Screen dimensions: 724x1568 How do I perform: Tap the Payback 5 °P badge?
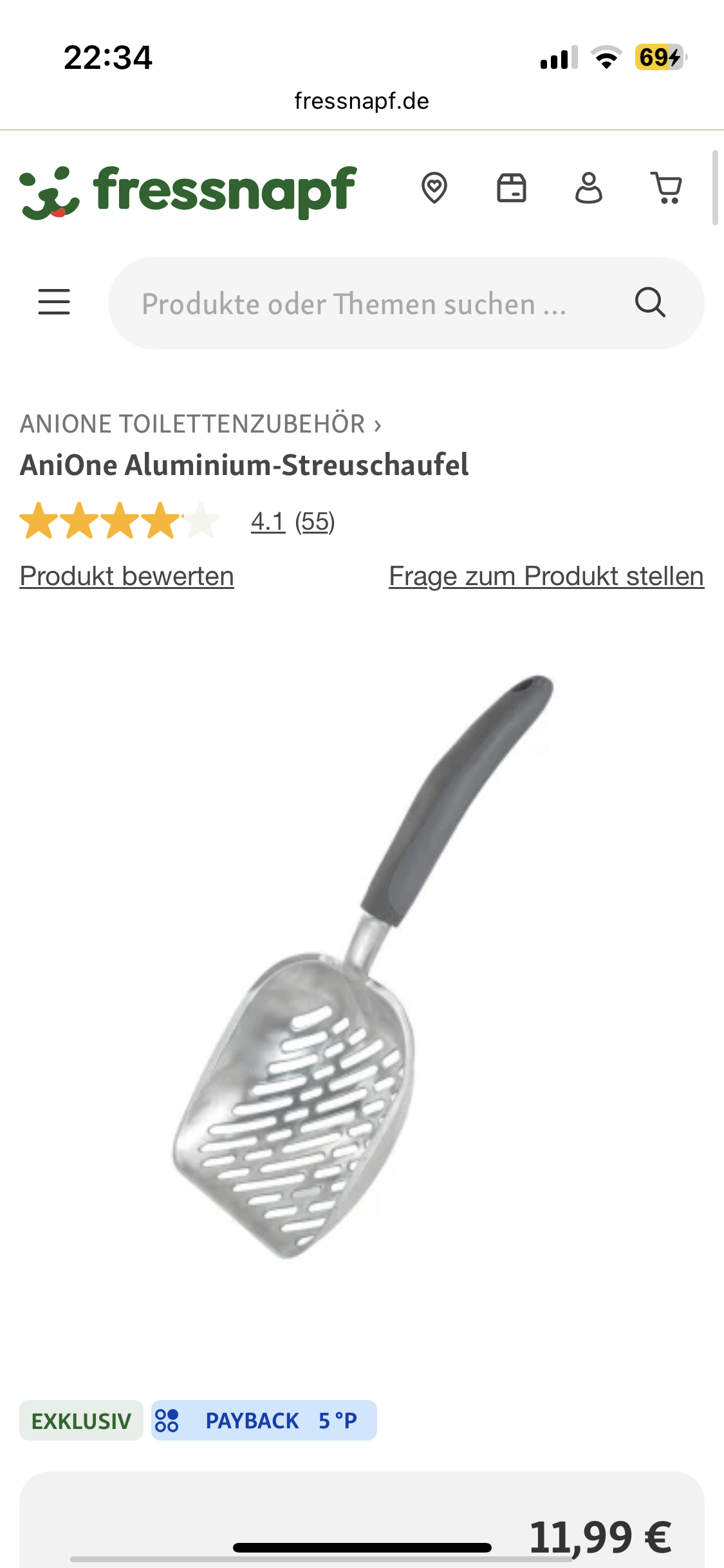[x=264, y=1421]
